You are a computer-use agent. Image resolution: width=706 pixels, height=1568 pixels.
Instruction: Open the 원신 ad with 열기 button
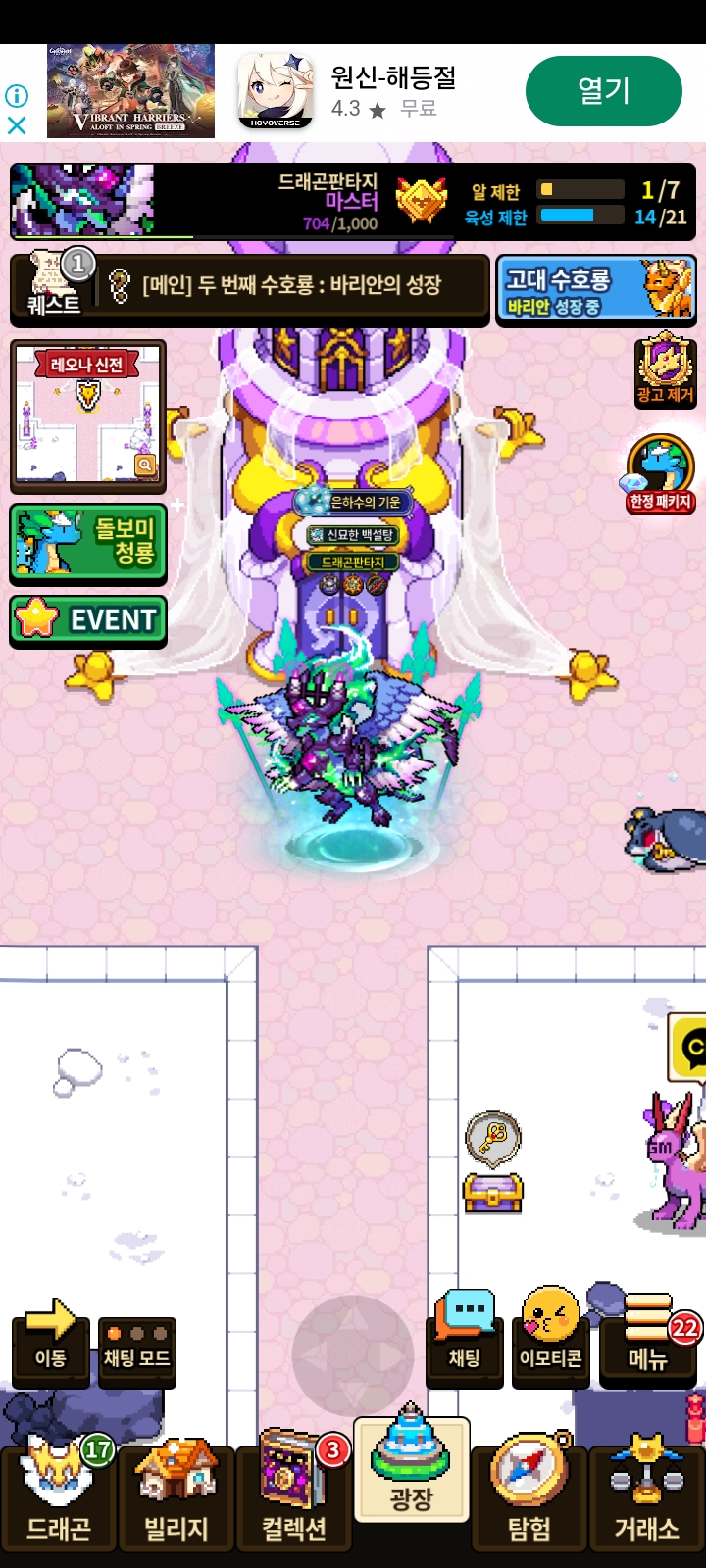tap(603, 91)
